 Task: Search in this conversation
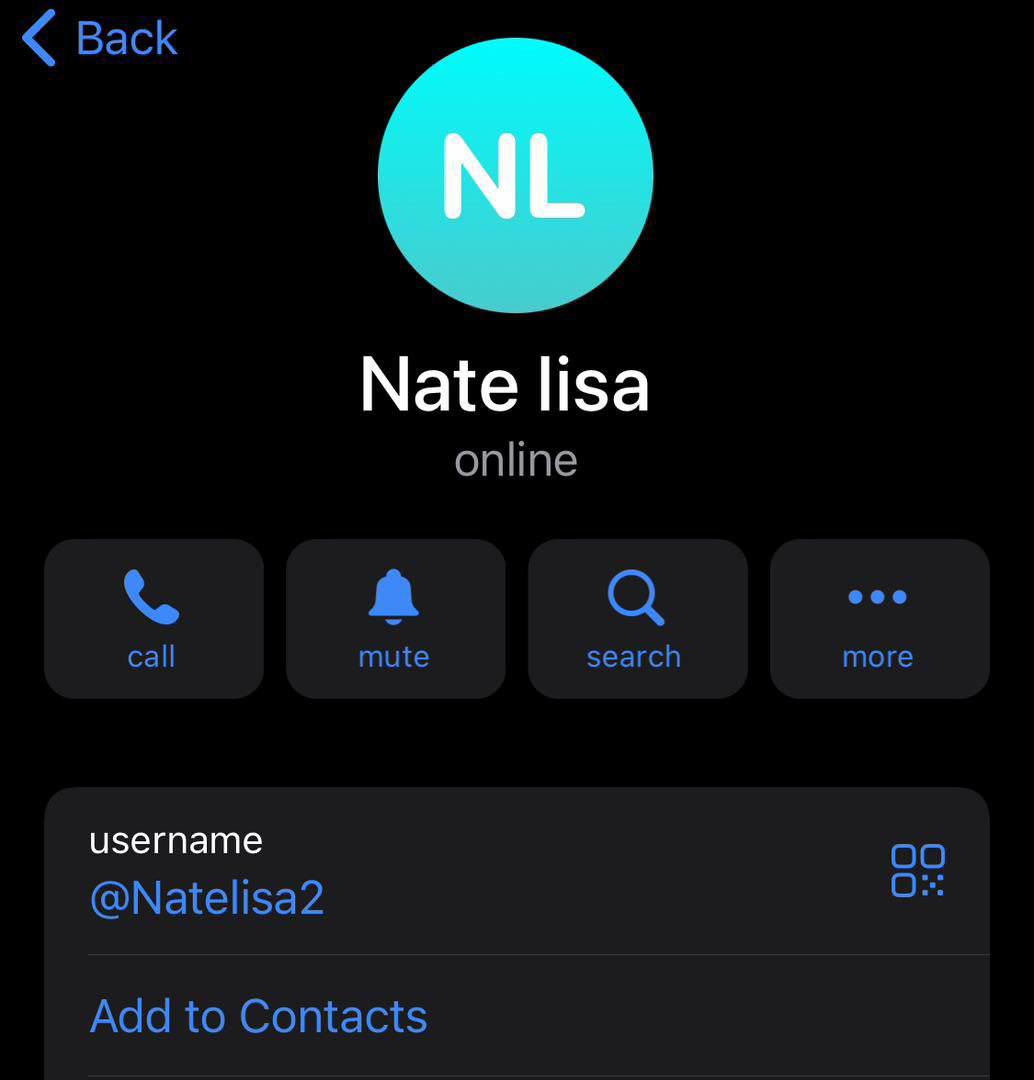(637, 619)
